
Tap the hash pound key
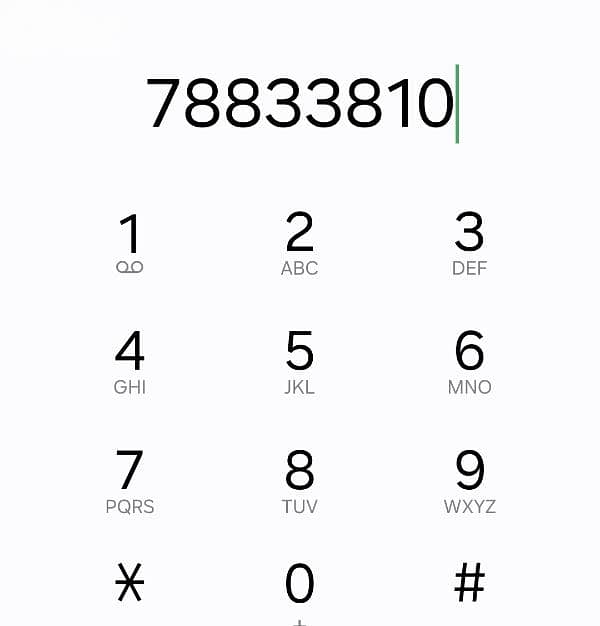[469, 583]
